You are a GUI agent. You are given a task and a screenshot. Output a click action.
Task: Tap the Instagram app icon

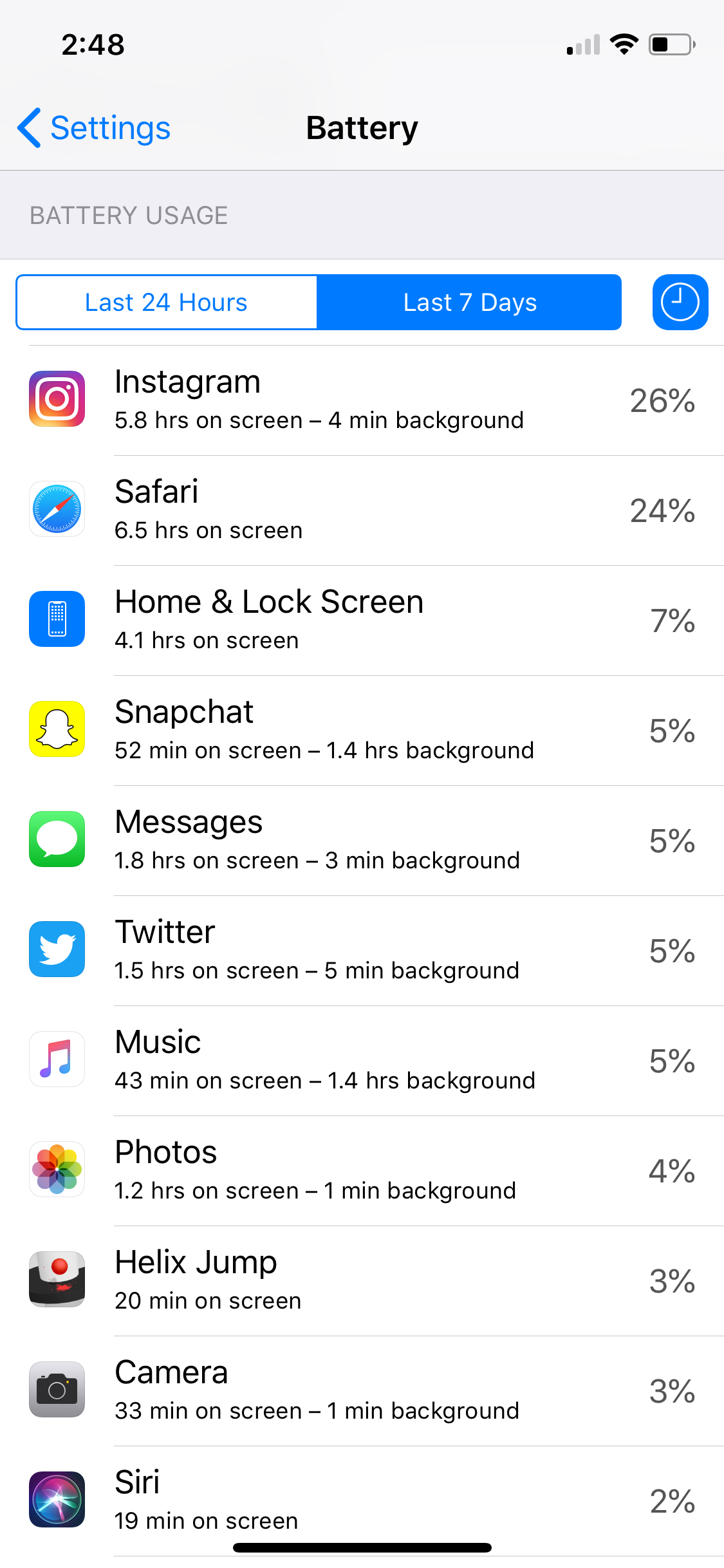pyautogui.click(x=57, y=398)
